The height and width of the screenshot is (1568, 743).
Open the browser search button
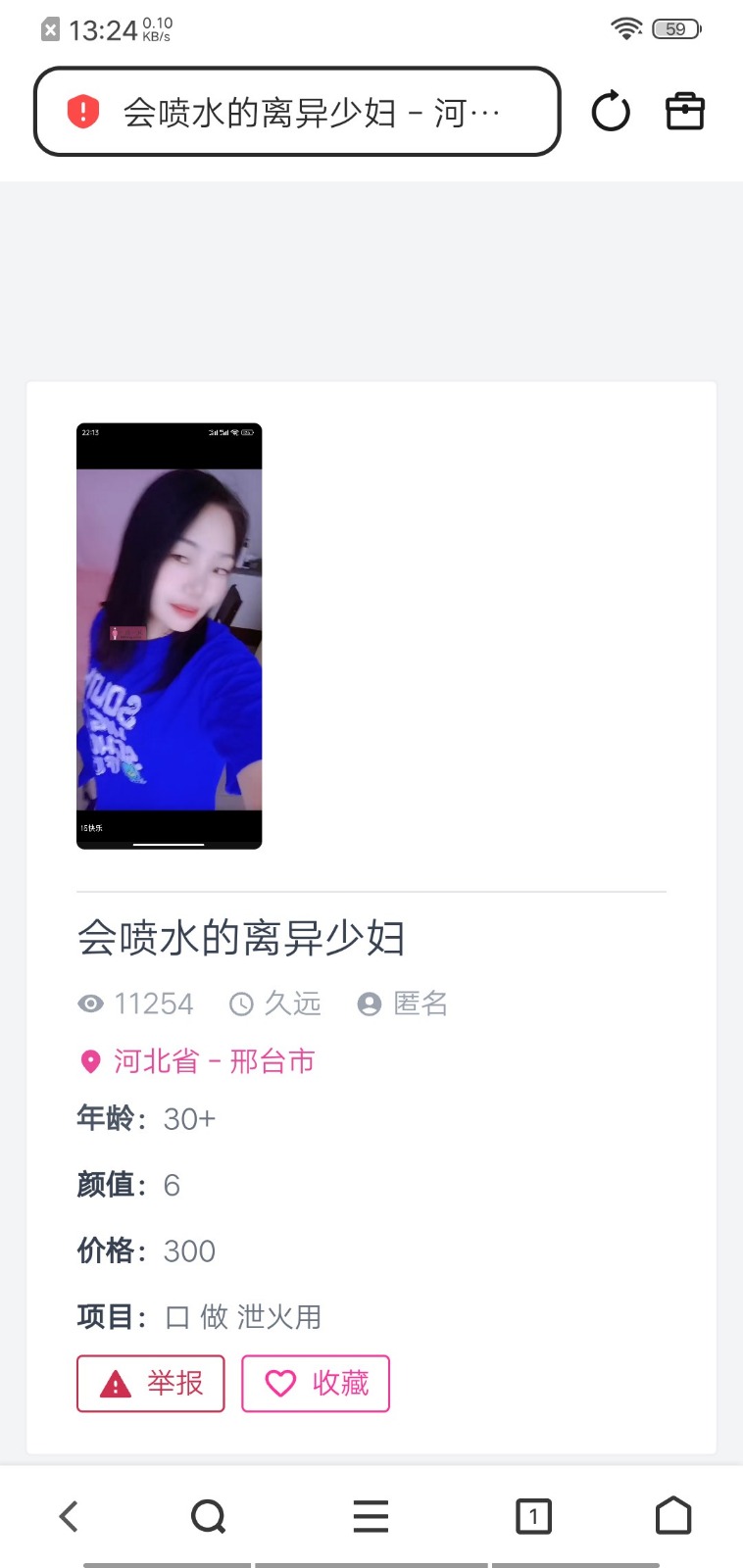tap(208, 1516)
